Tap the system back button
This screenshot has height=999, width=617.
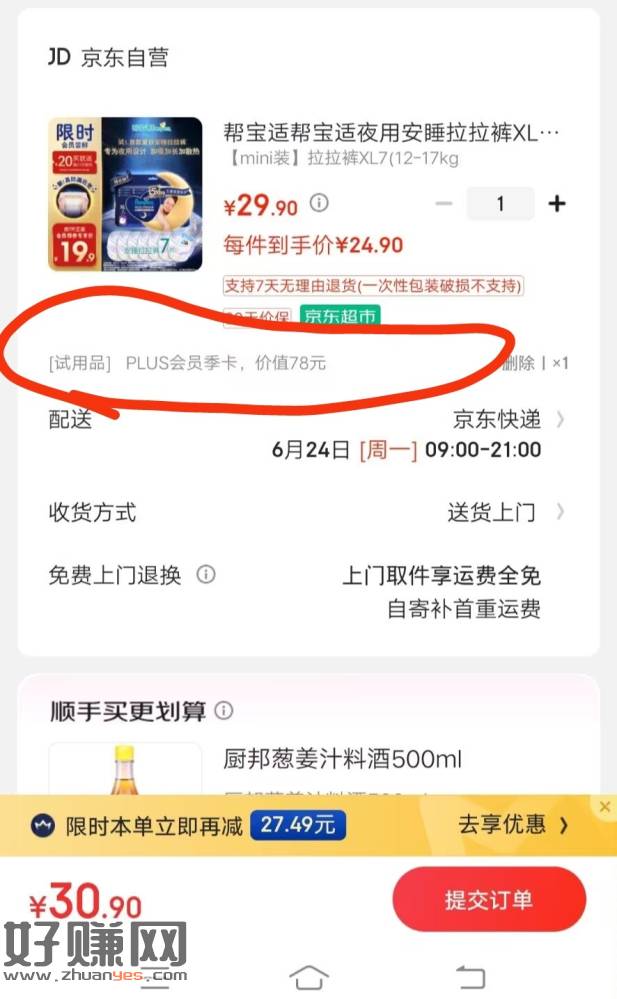point(470,976)
